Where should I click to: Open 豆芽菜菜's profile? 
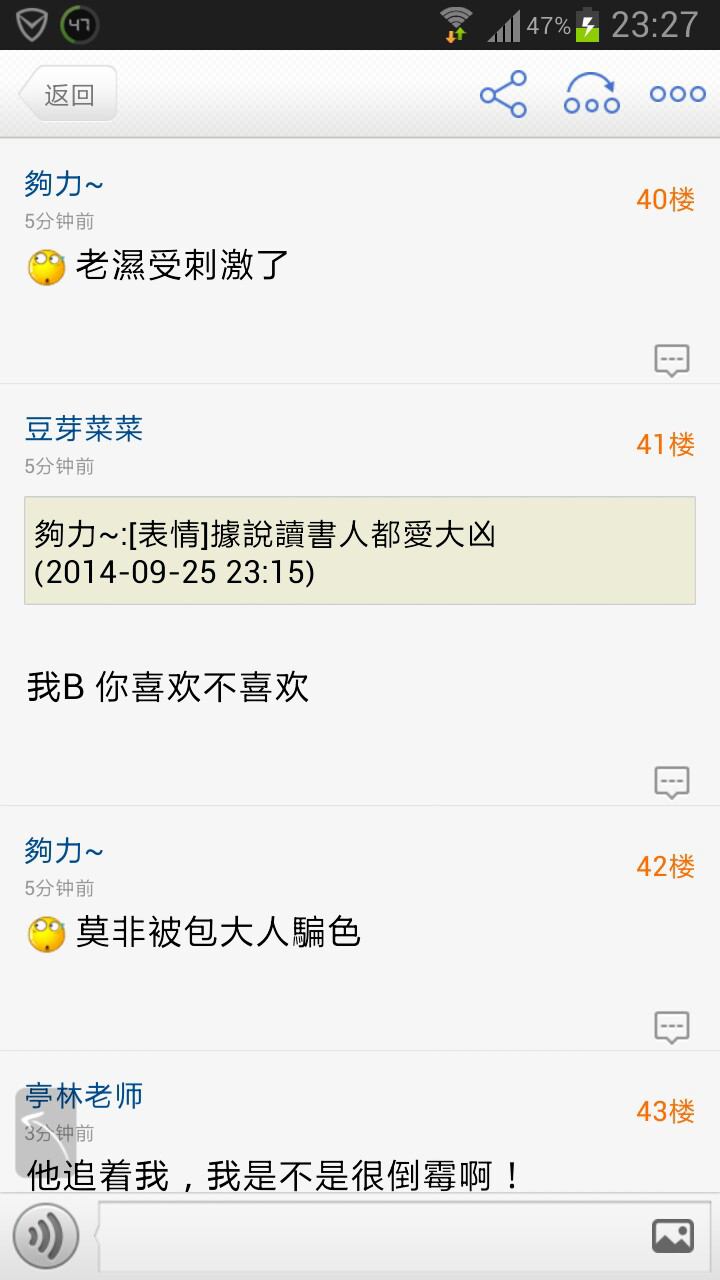[x=84, y=429]
